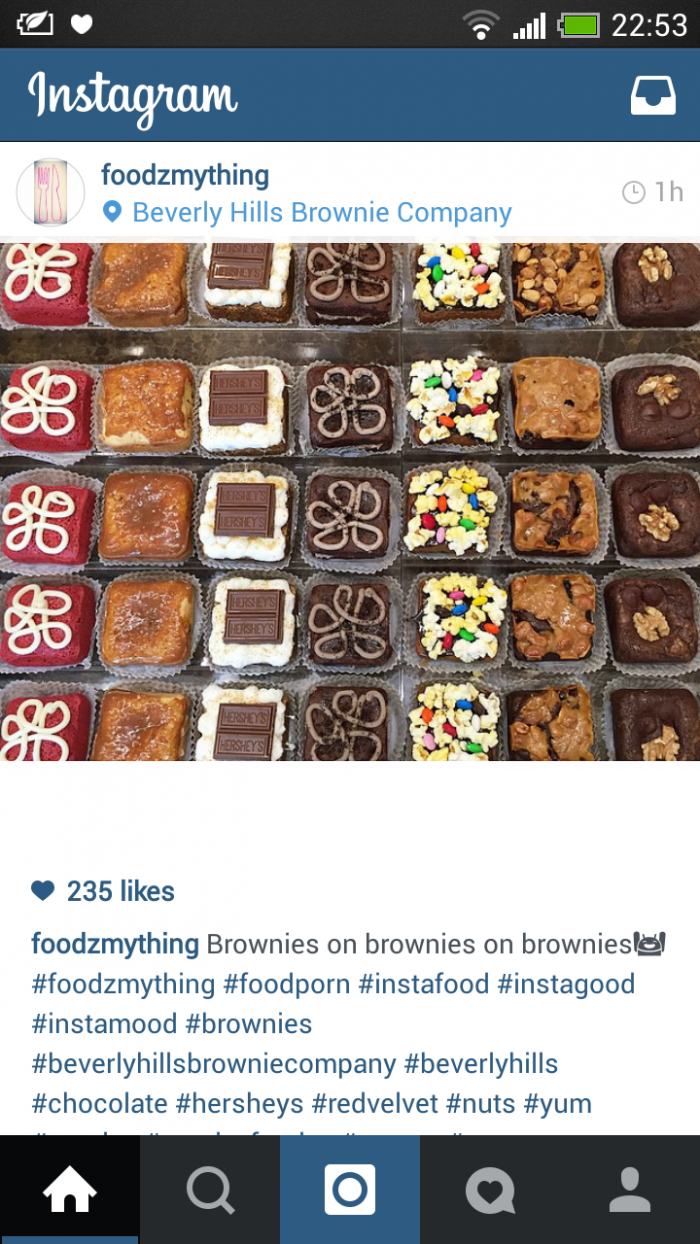This screenshot has width=700, height=1244.
Task: Open the foodzmything username in post header
Action: (x=185, y=176)
